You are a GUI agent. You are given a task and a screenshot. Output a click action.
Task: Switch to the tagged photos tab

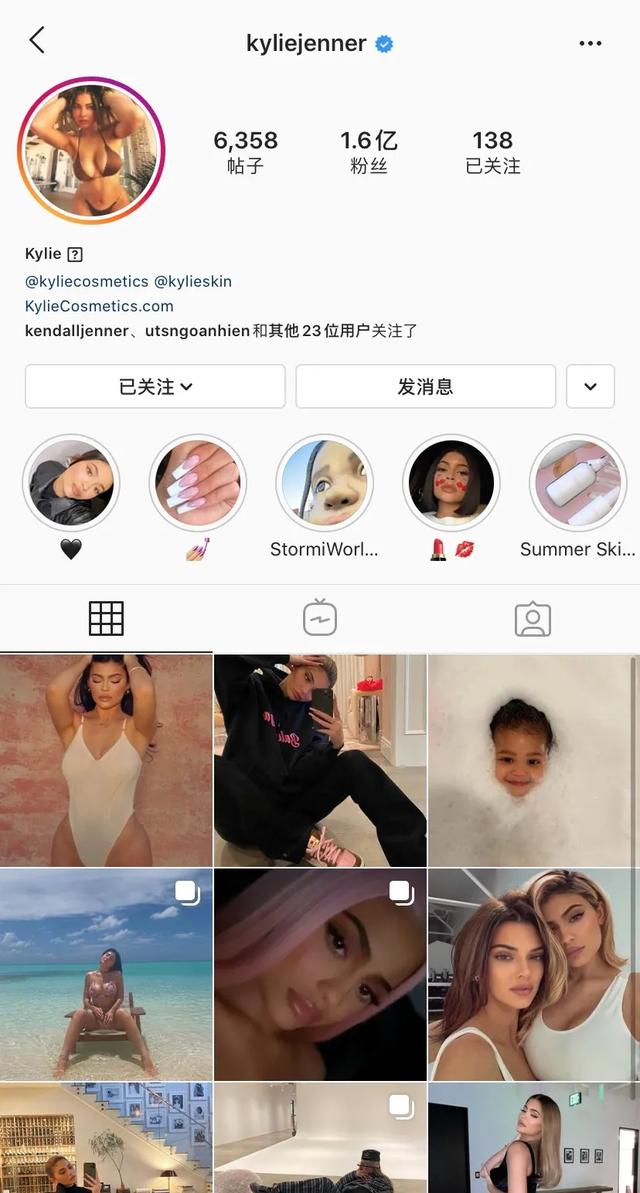[533, 619]
